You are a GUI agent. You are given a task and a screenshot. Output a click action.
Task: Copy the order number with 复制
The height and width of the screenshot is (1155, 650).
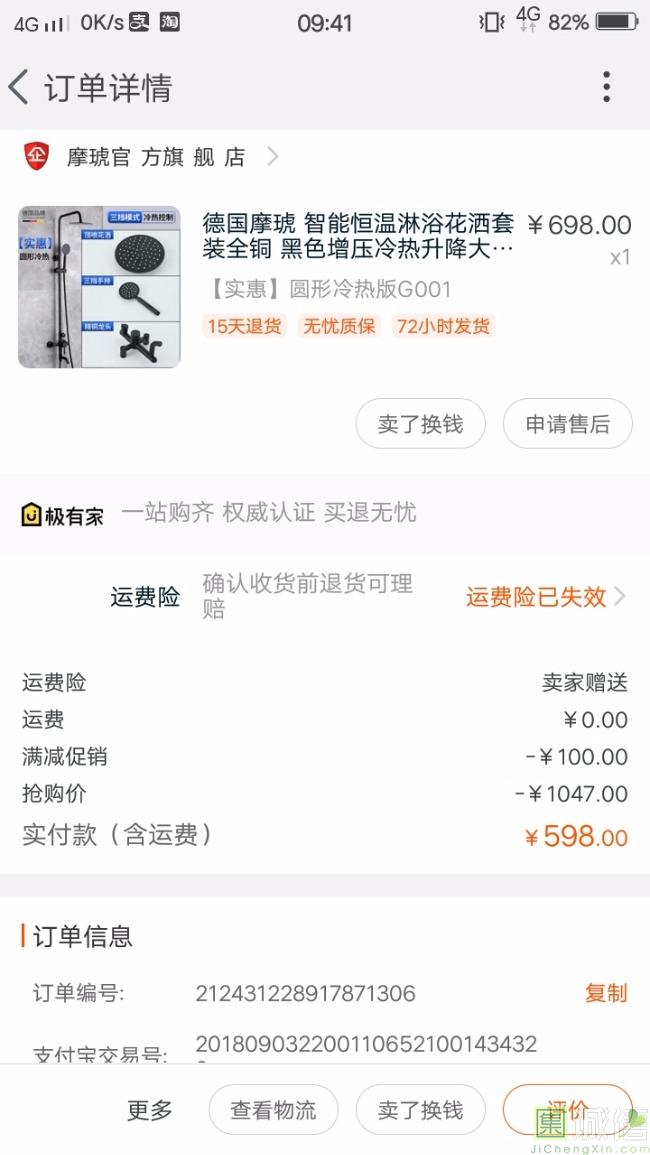[x=605, y=993]
